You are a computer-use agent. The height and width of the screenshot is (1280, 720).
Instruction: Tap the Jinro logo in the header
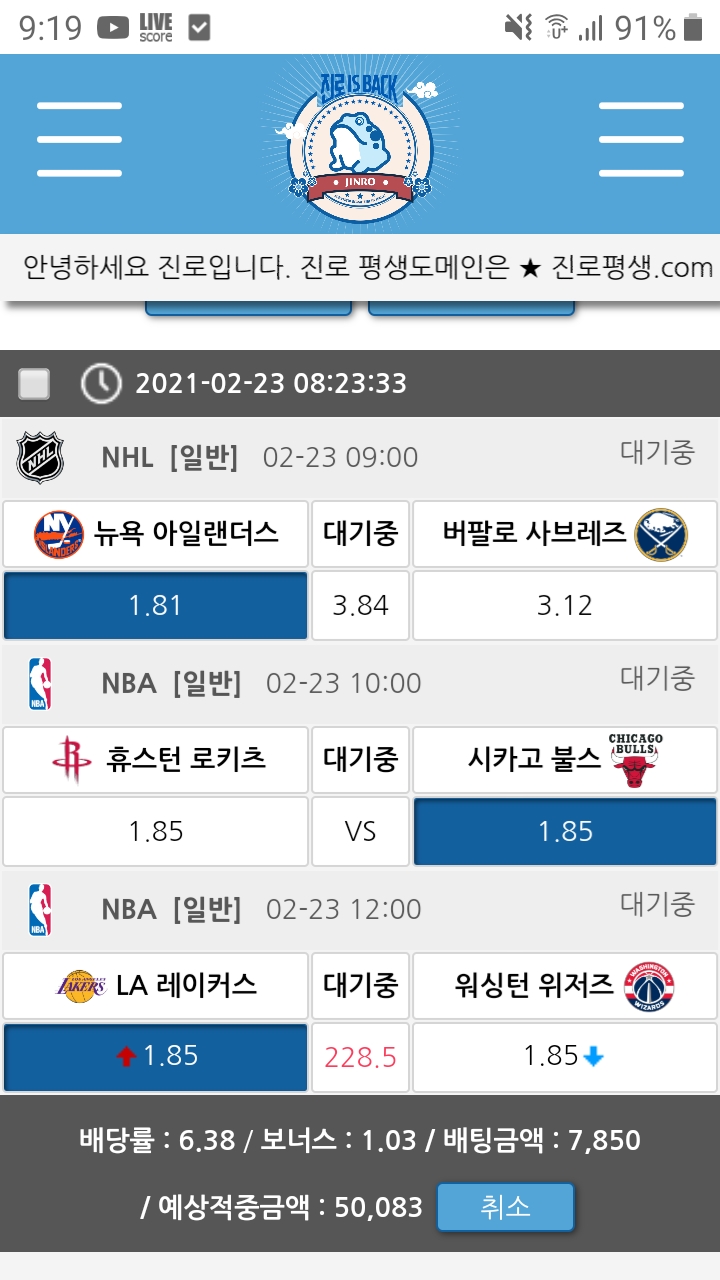[360, 142]
